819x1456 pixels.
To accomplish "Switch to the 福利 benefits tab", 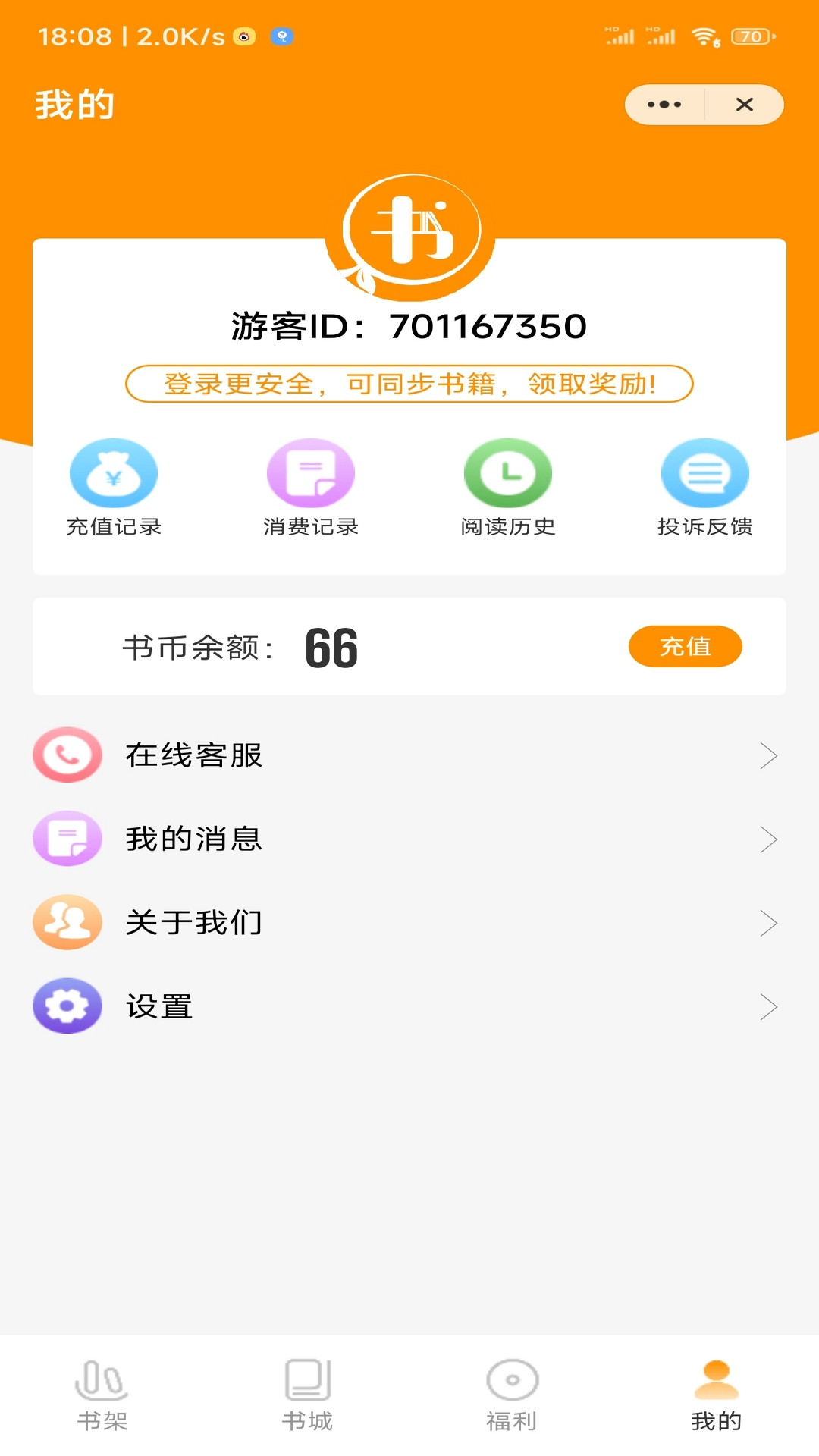I will [512, 1395].
